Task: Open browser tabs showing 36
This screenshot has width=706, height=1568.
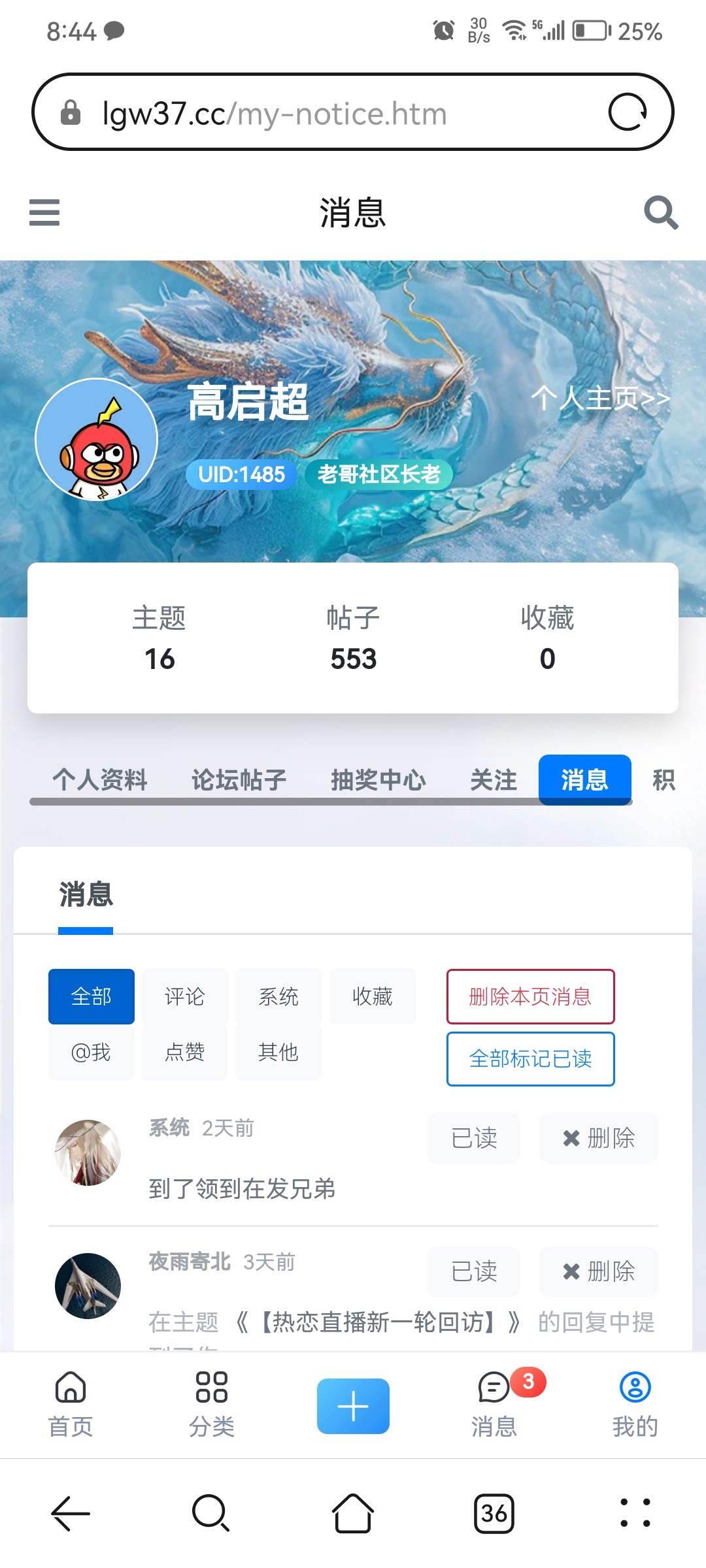Action: click(x=494, y=1513)
